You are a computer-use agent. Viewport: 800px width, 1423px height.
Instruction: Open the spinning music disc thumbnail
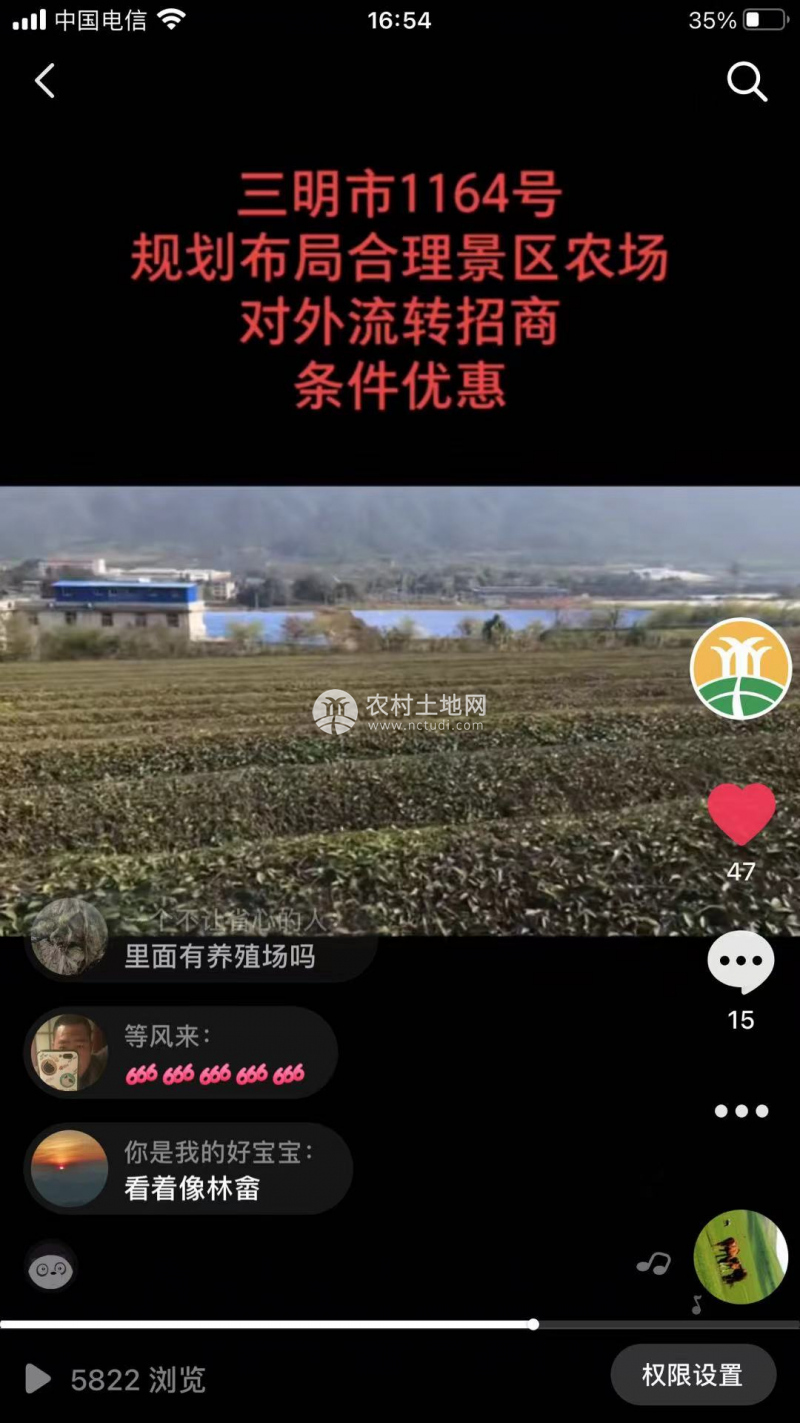[x=740, y=1257]
